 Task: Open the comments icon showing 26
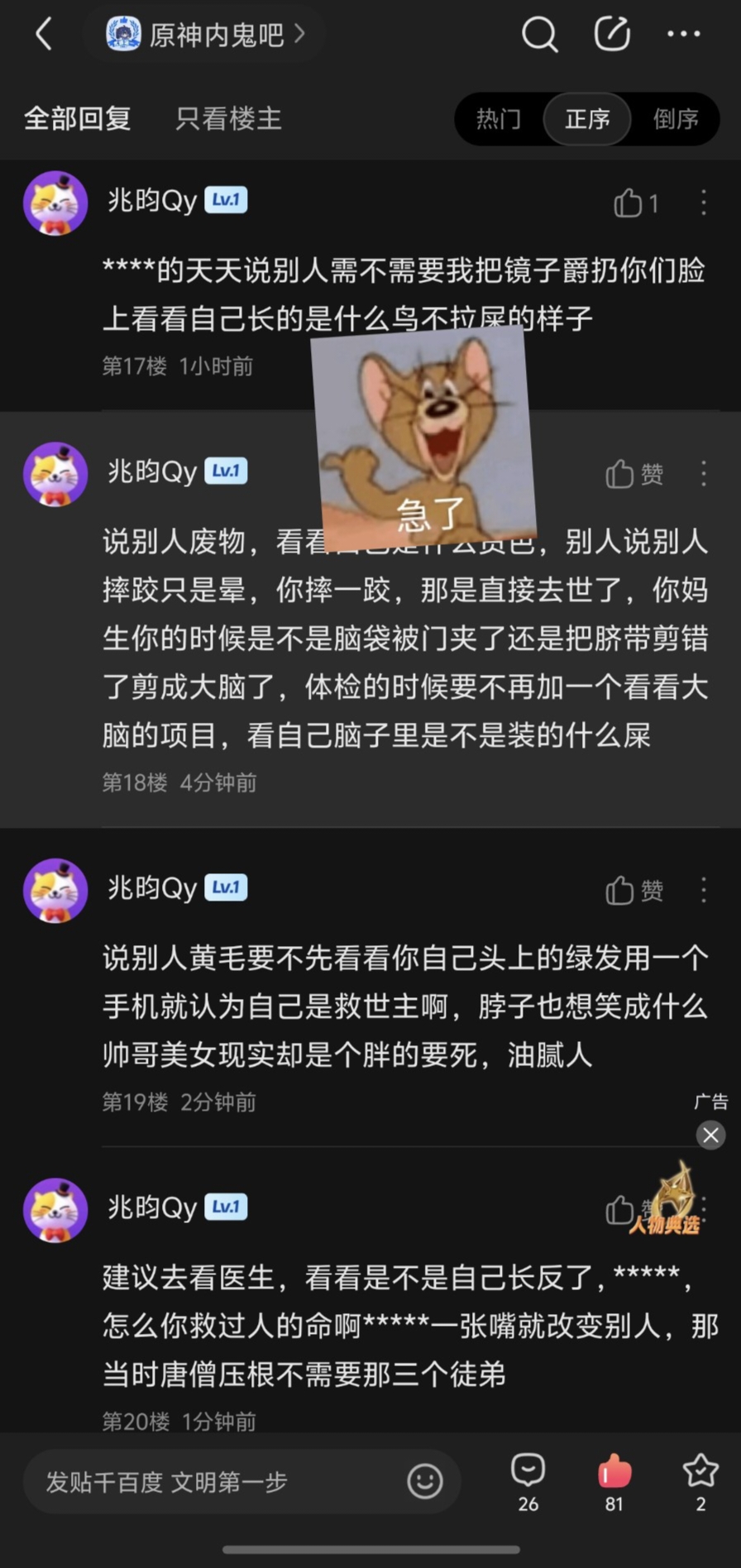528,1480
